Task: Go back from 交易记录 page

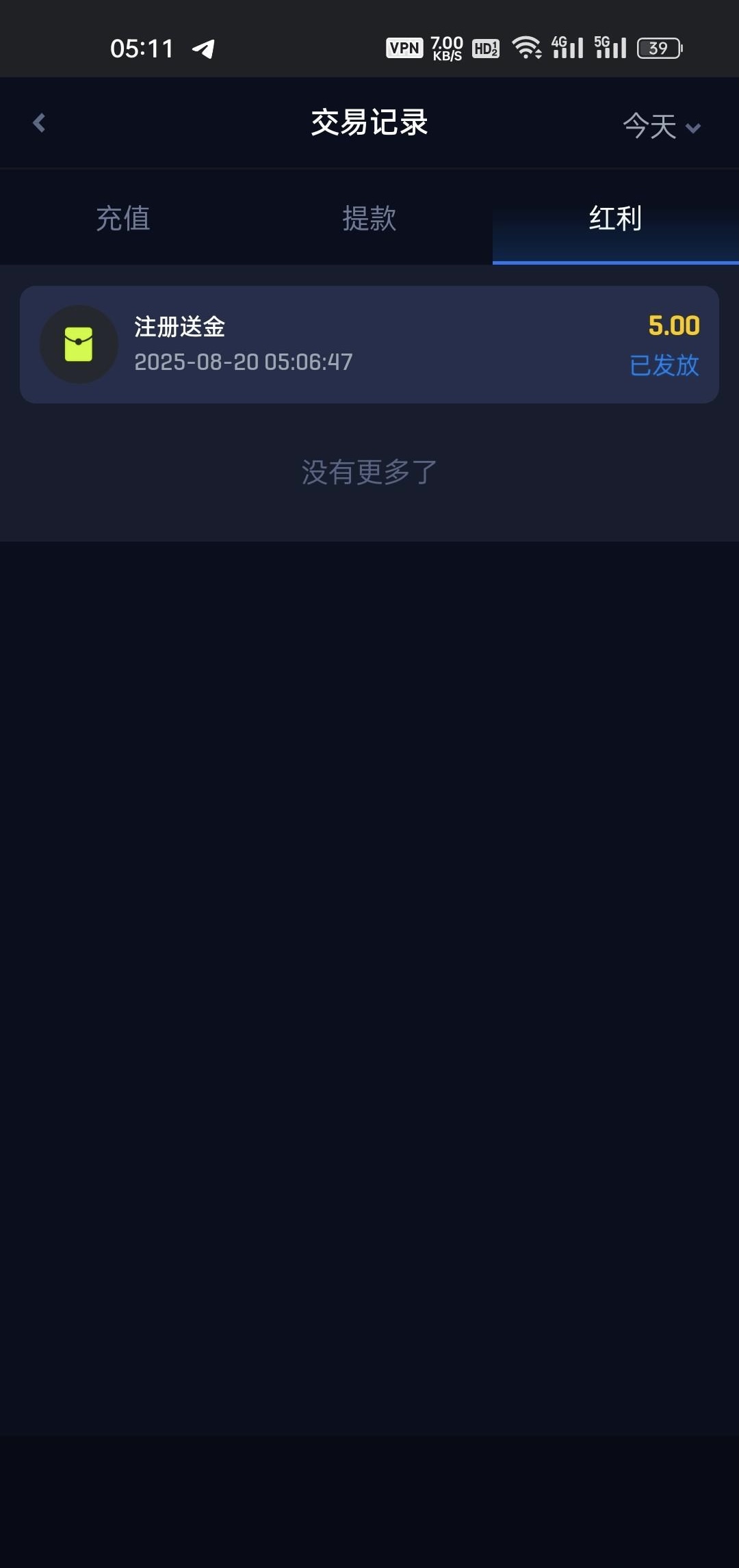Action: tap(39, 123)
